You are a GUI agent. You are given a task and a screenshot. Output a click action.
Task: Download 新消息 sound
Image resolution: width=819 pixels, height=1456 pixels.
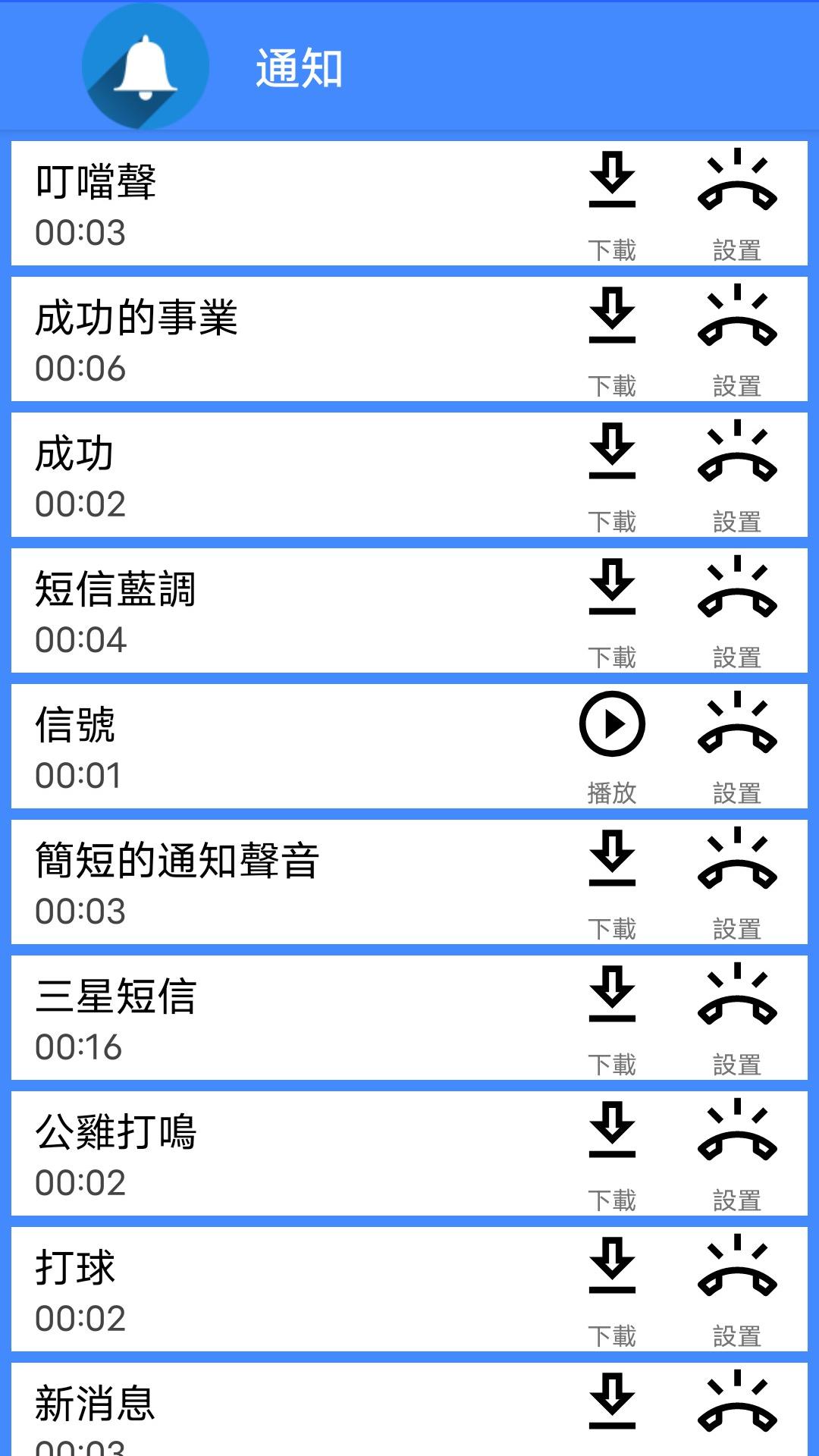point(612,1403)
